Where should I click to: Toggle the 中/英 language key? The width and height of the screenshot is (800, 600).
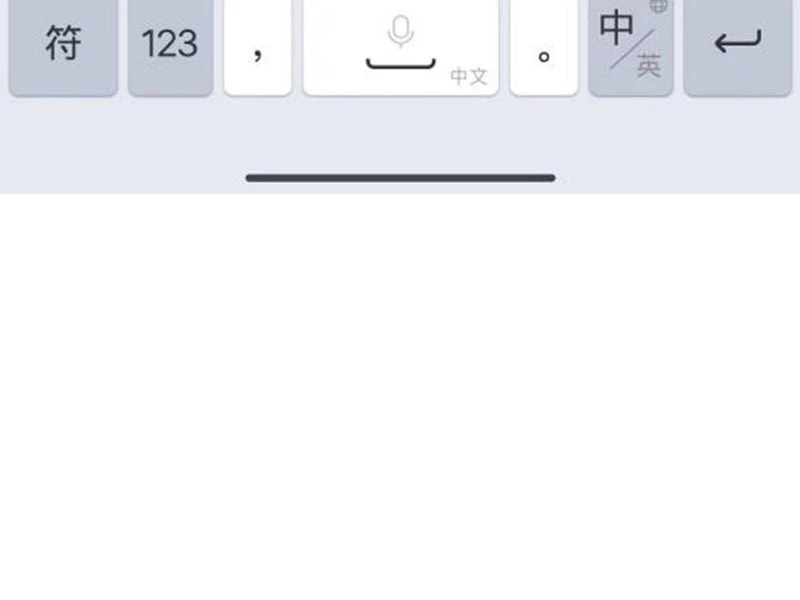(x=631, y=46)
